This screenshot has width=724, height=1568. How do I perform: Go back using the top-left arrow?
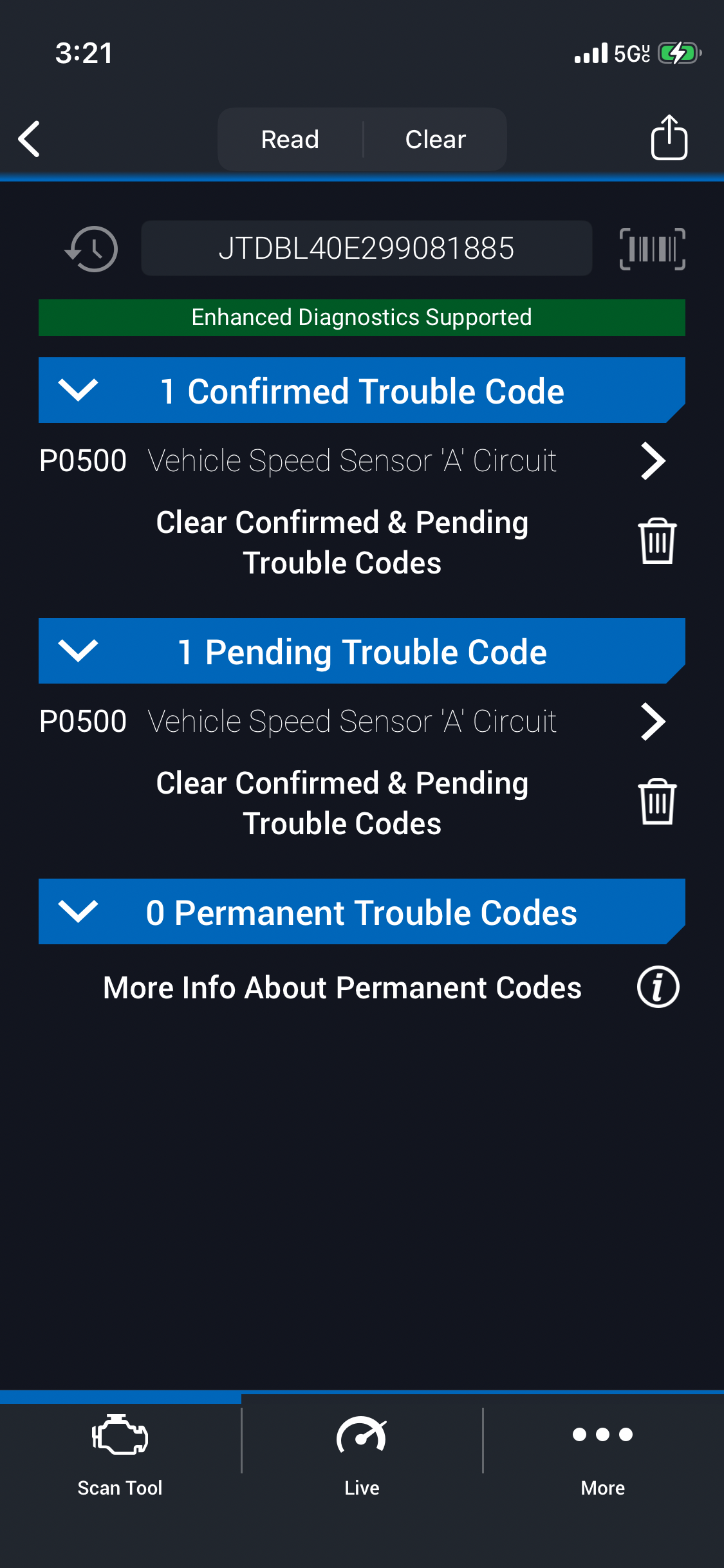[30, 139]
